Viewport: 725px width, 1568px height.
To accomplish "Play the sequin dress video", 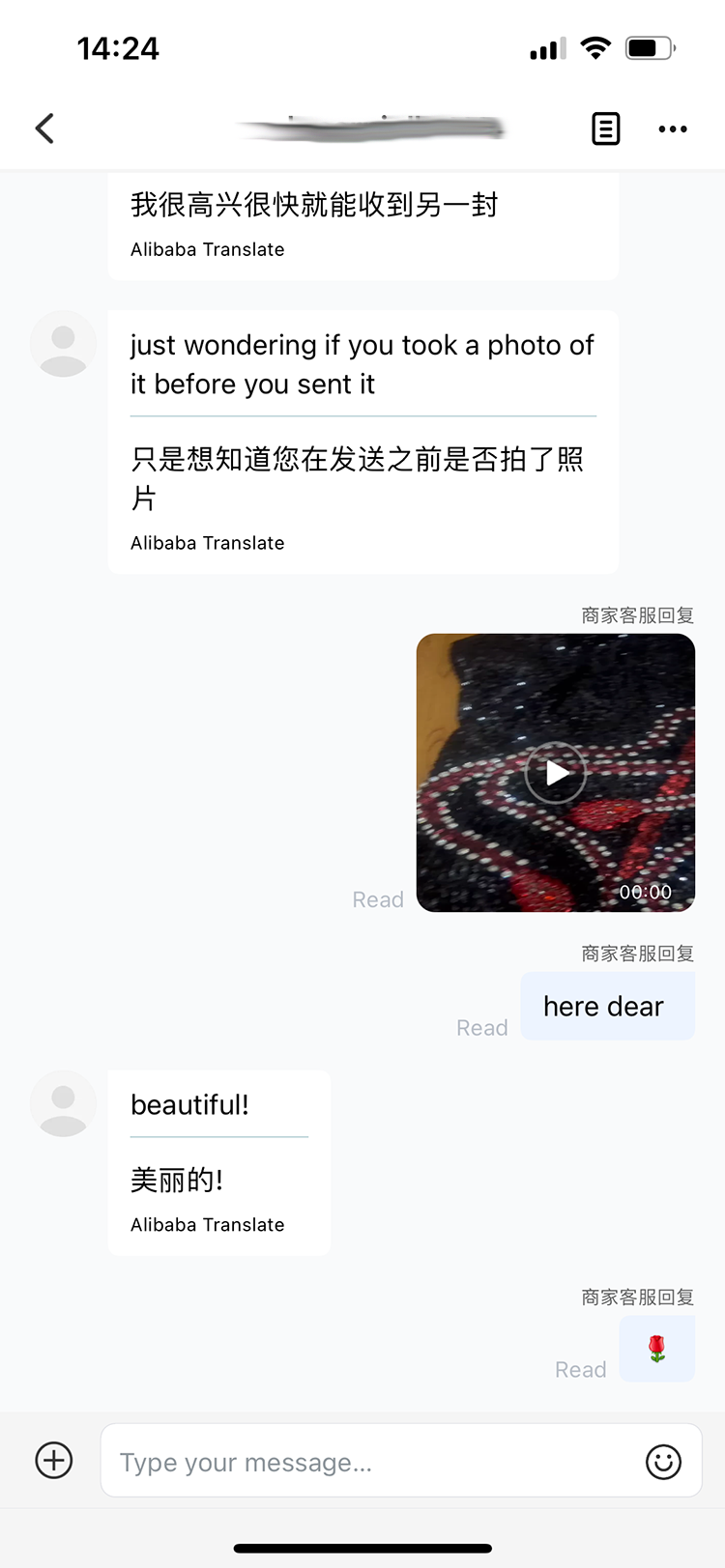I will click(555, 773).
